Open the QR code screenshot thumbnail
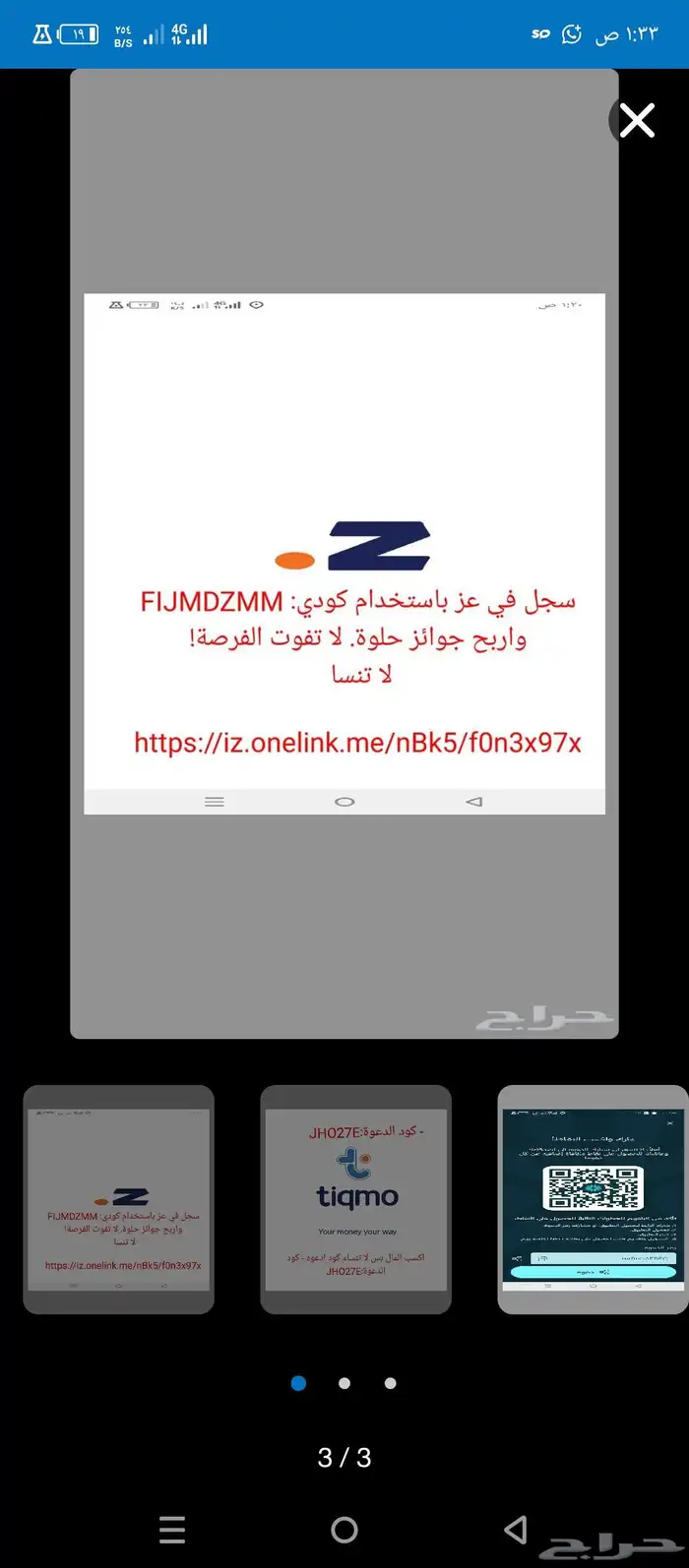The width and height of the screenshot is (689, 1568). [593, 1199]
